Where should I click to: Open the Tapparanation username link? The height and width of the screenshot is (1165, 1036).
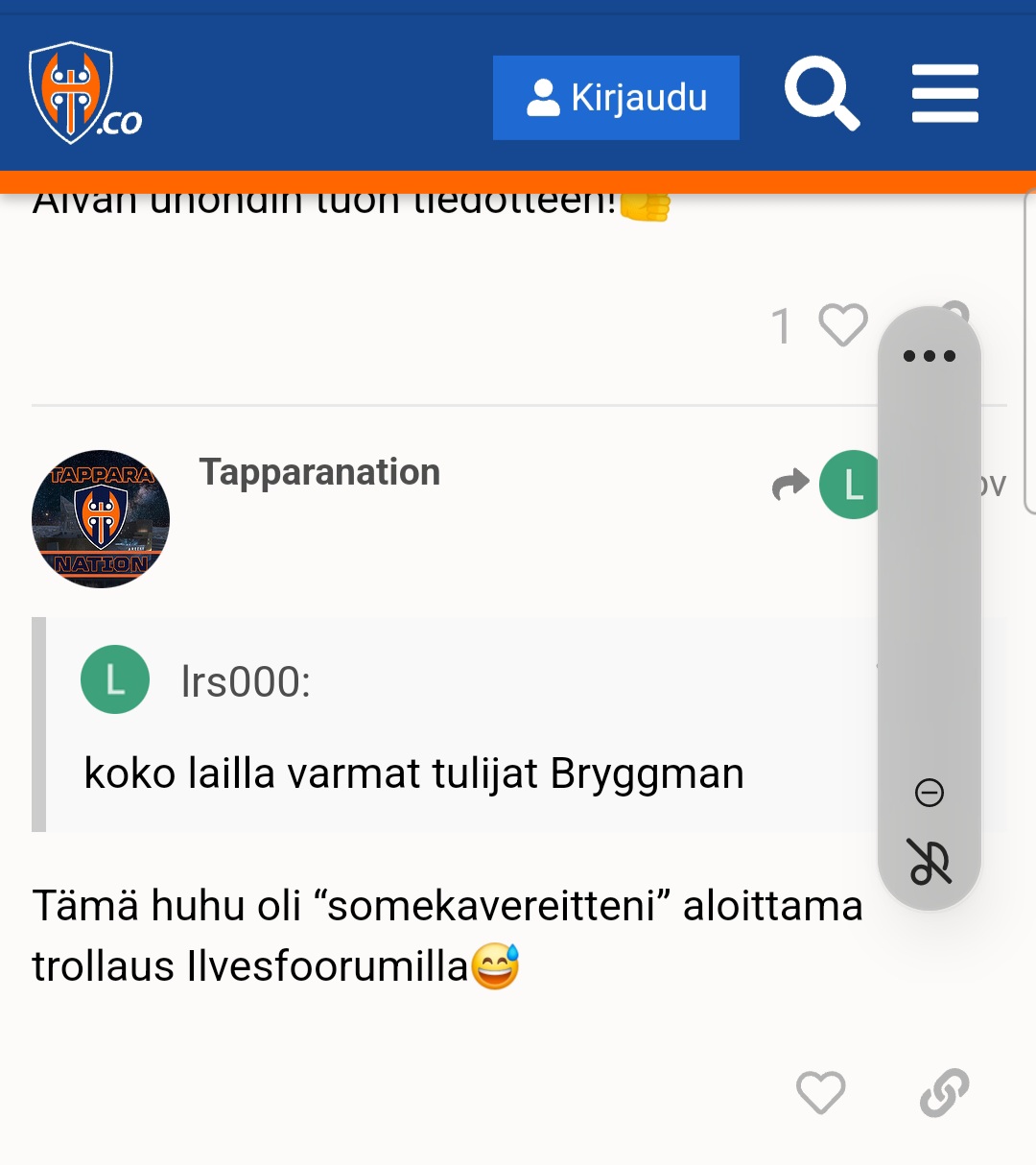[x=319, y=472]
